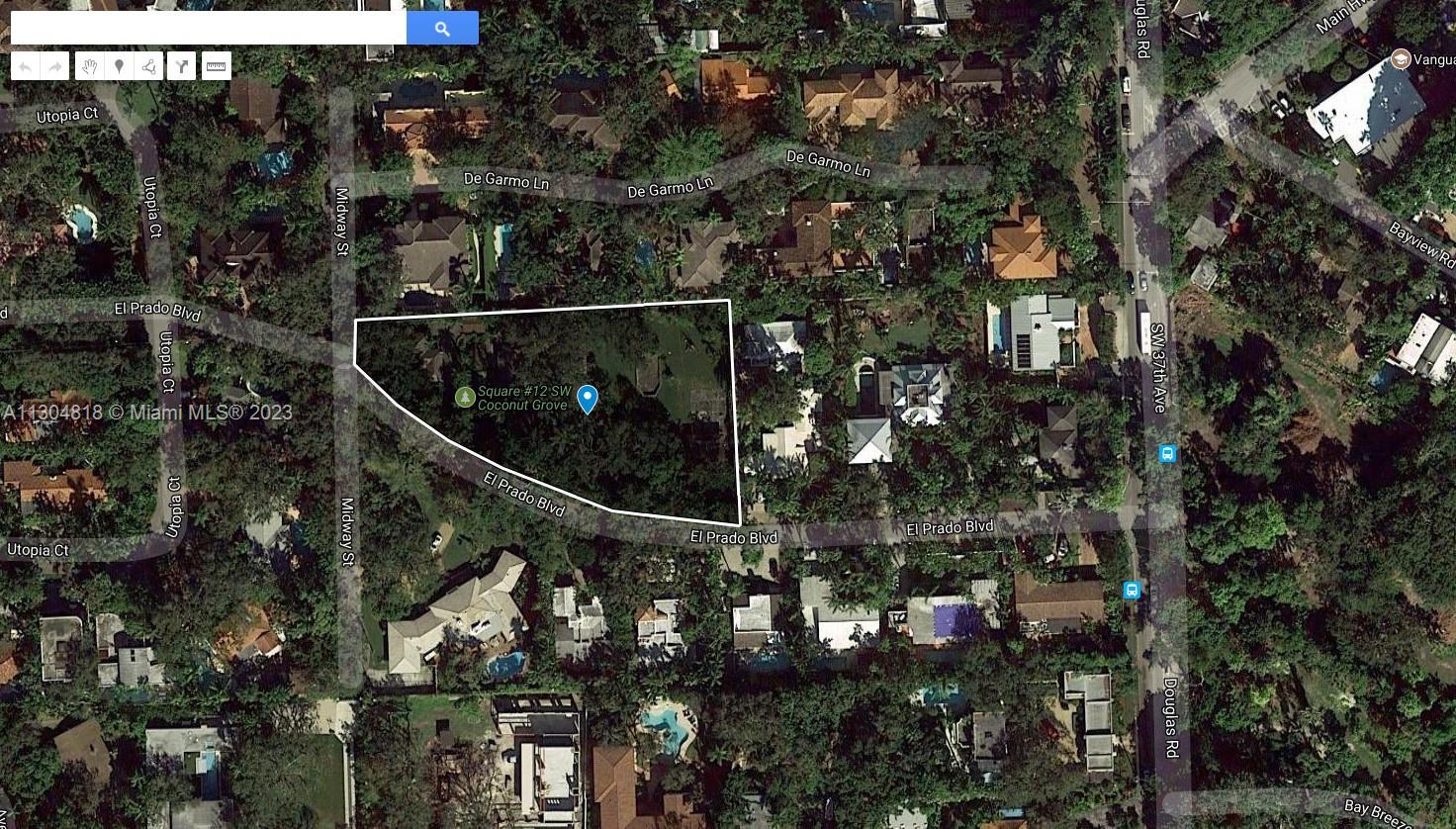Choose the add marker tool
Image resolution: width=1456 pixels, height=829 pixels.
pyautogui.click(x=119, y=66)
